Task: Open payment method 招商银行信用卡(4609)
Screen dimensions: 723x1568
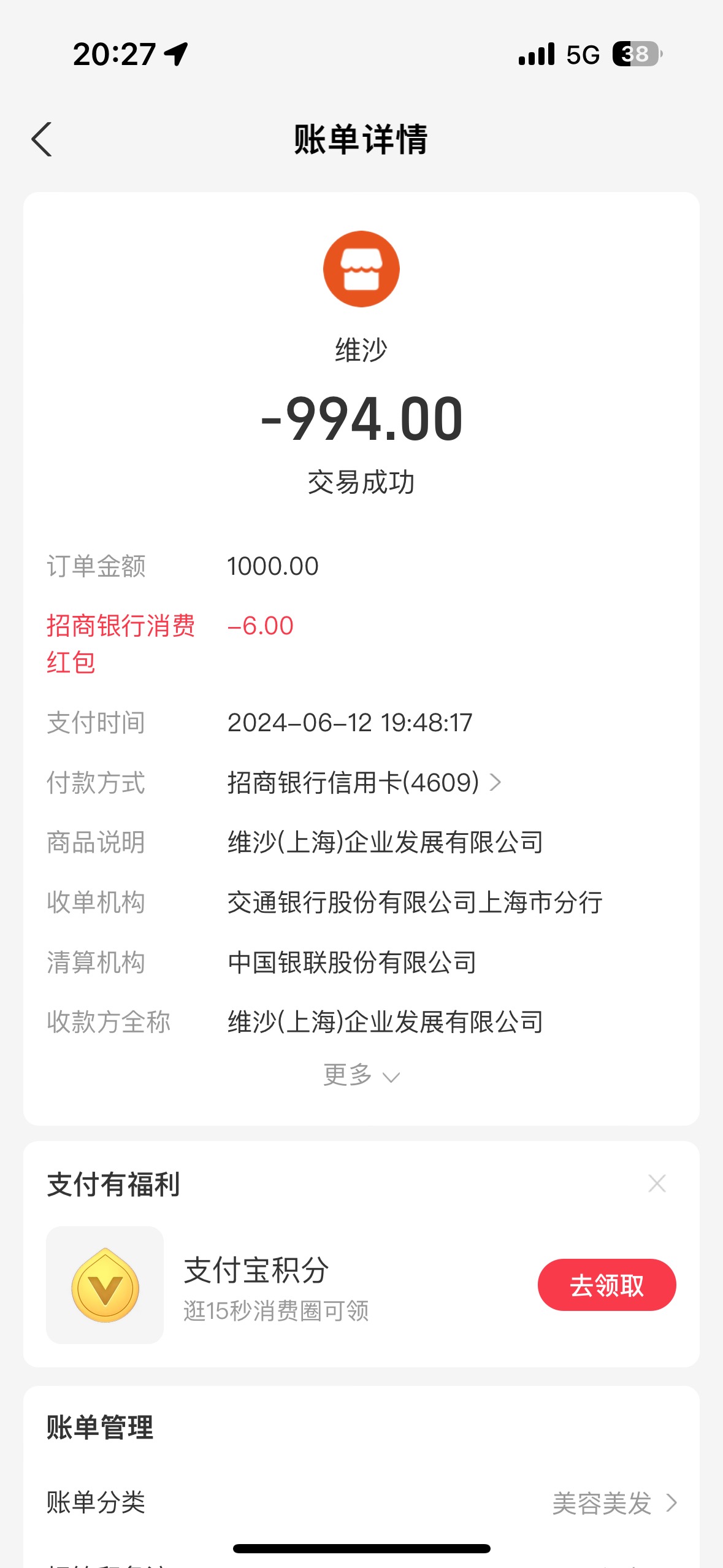Action: [364, 783]
